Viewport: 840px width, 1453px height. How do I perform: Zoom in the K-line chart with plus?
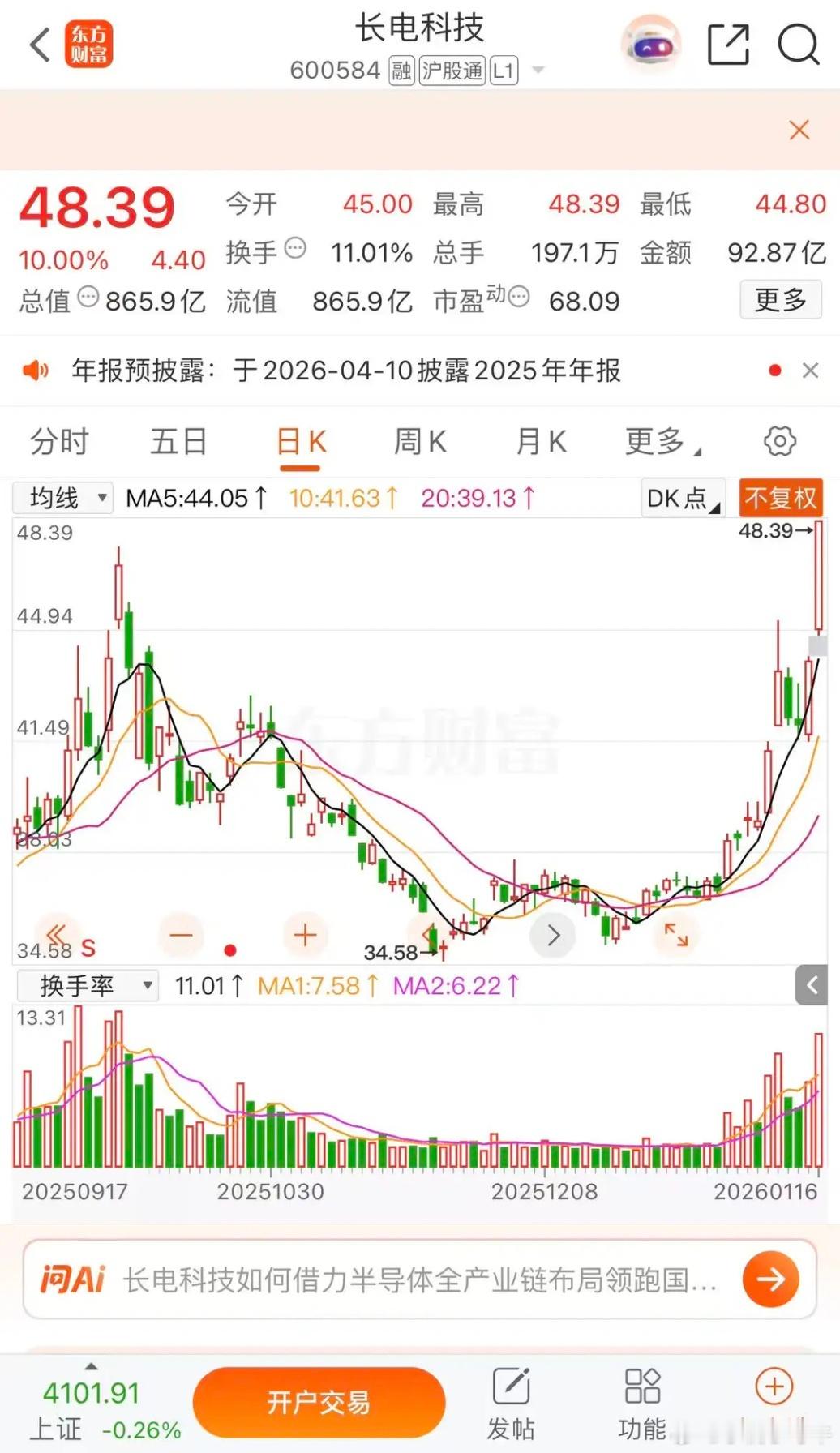coord(305,936)
